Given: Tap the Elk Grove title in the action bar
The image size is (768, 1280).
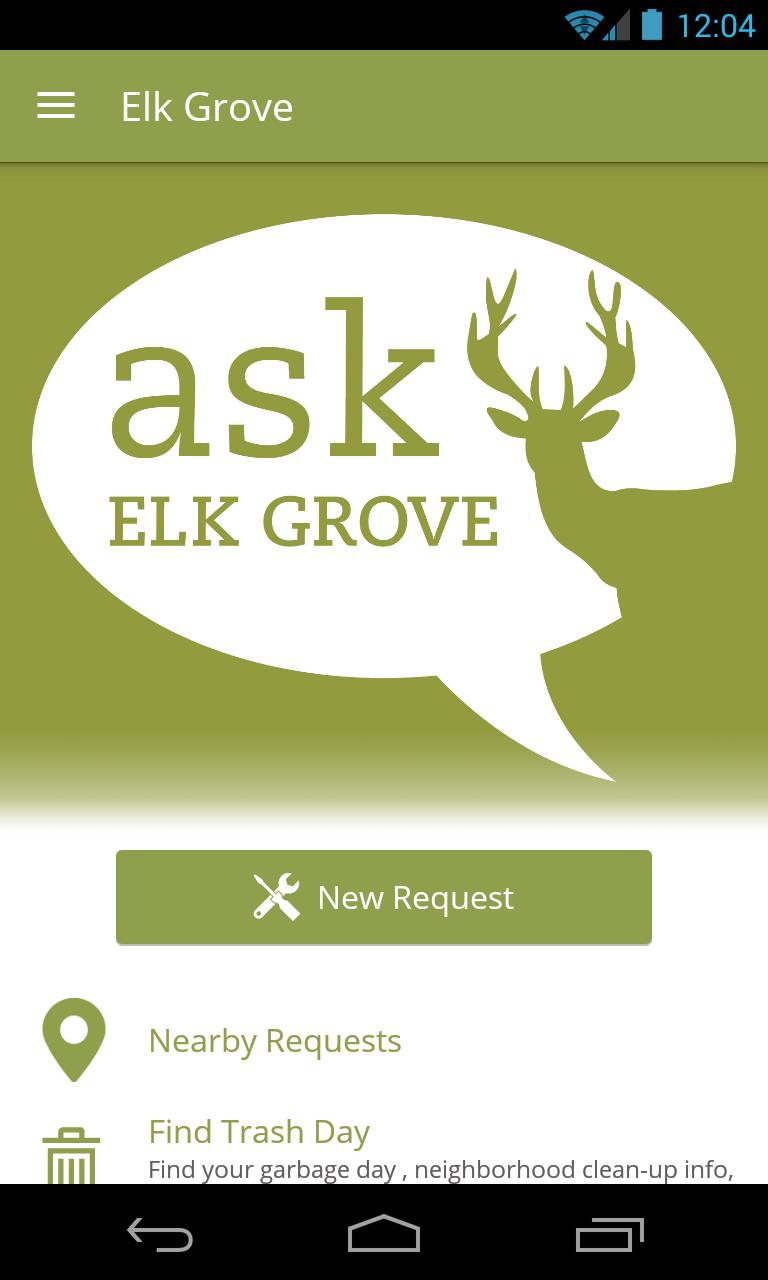Looking at the screenshot, I should (x=207, y=105).
